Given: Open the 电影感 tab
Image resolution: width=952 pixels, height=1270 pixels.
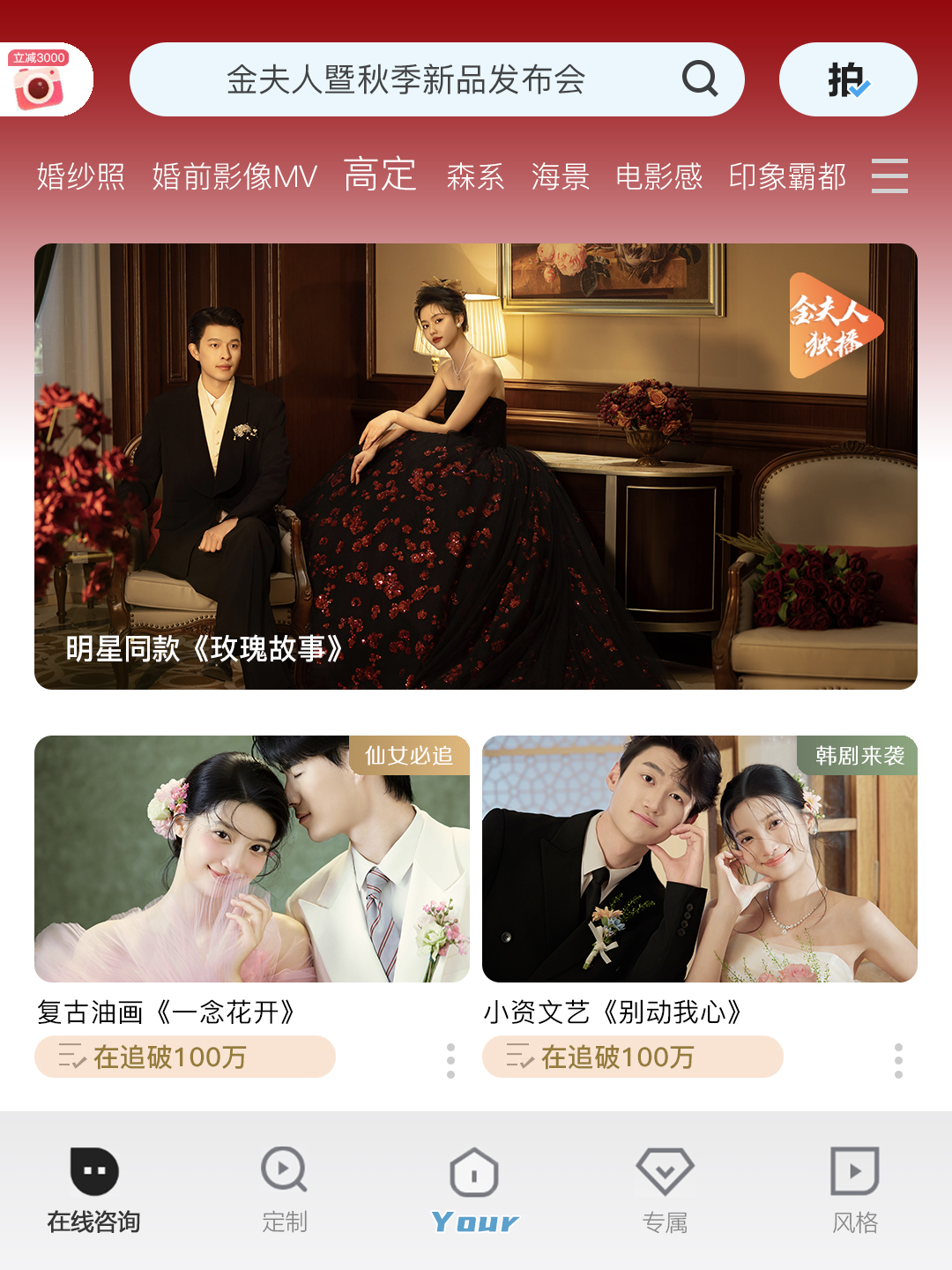Looking at the screenshot, I should point(658,176).
